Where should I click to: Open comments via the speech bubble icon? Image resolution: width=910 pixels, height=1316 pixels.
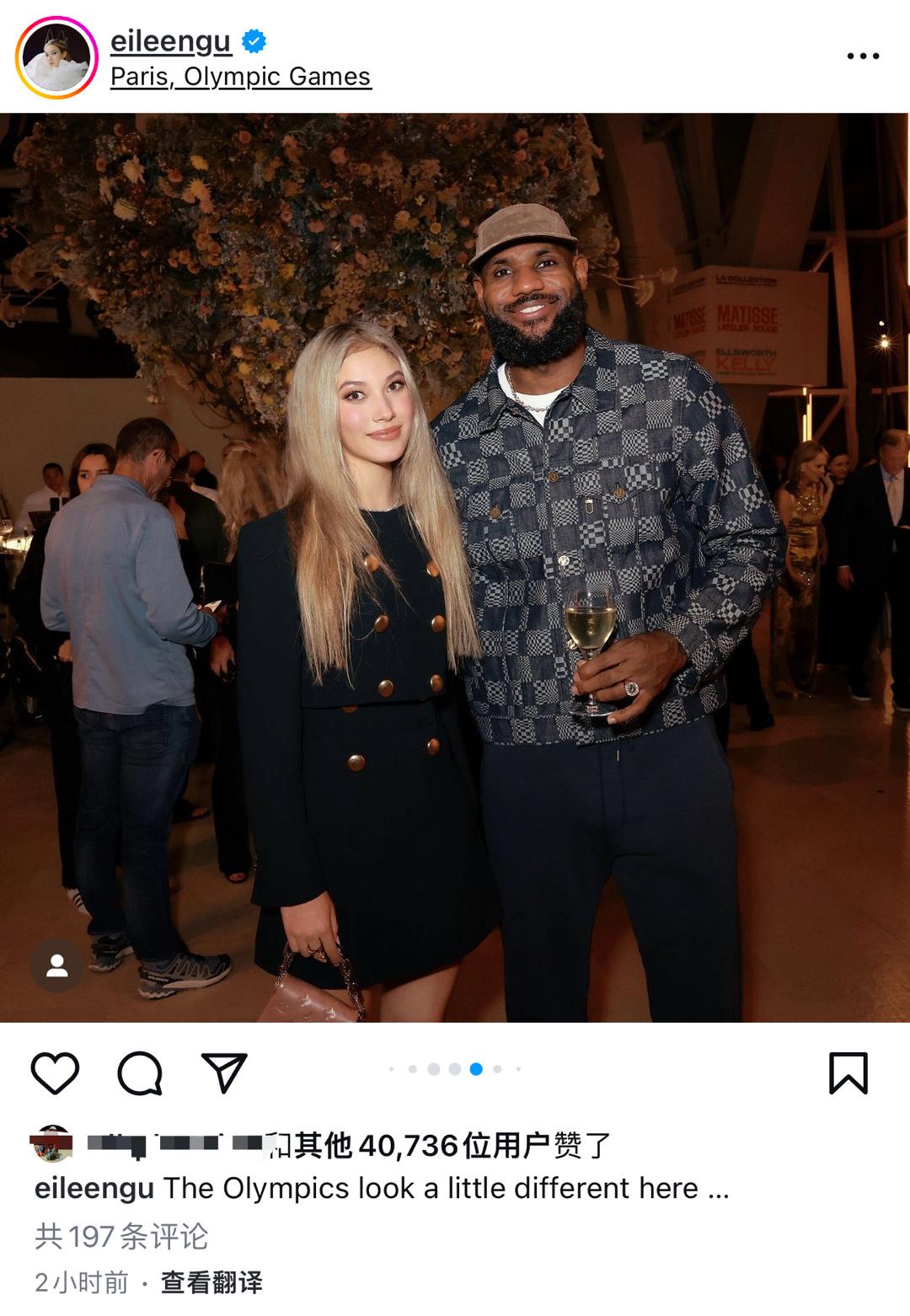point(140,1073)
